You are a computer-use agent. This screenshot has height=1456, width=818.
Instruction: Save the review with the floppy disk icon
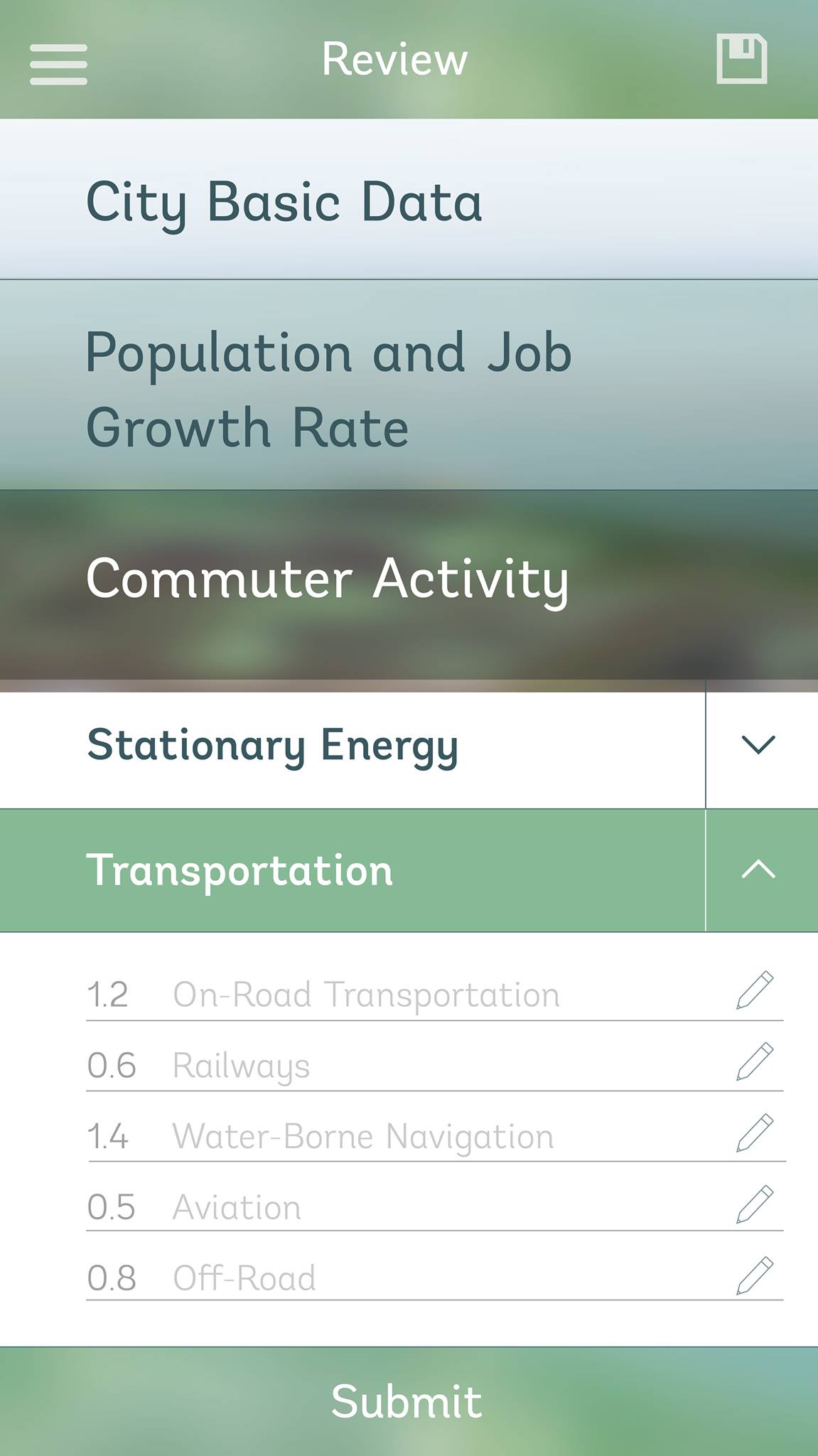coord(741,59)
